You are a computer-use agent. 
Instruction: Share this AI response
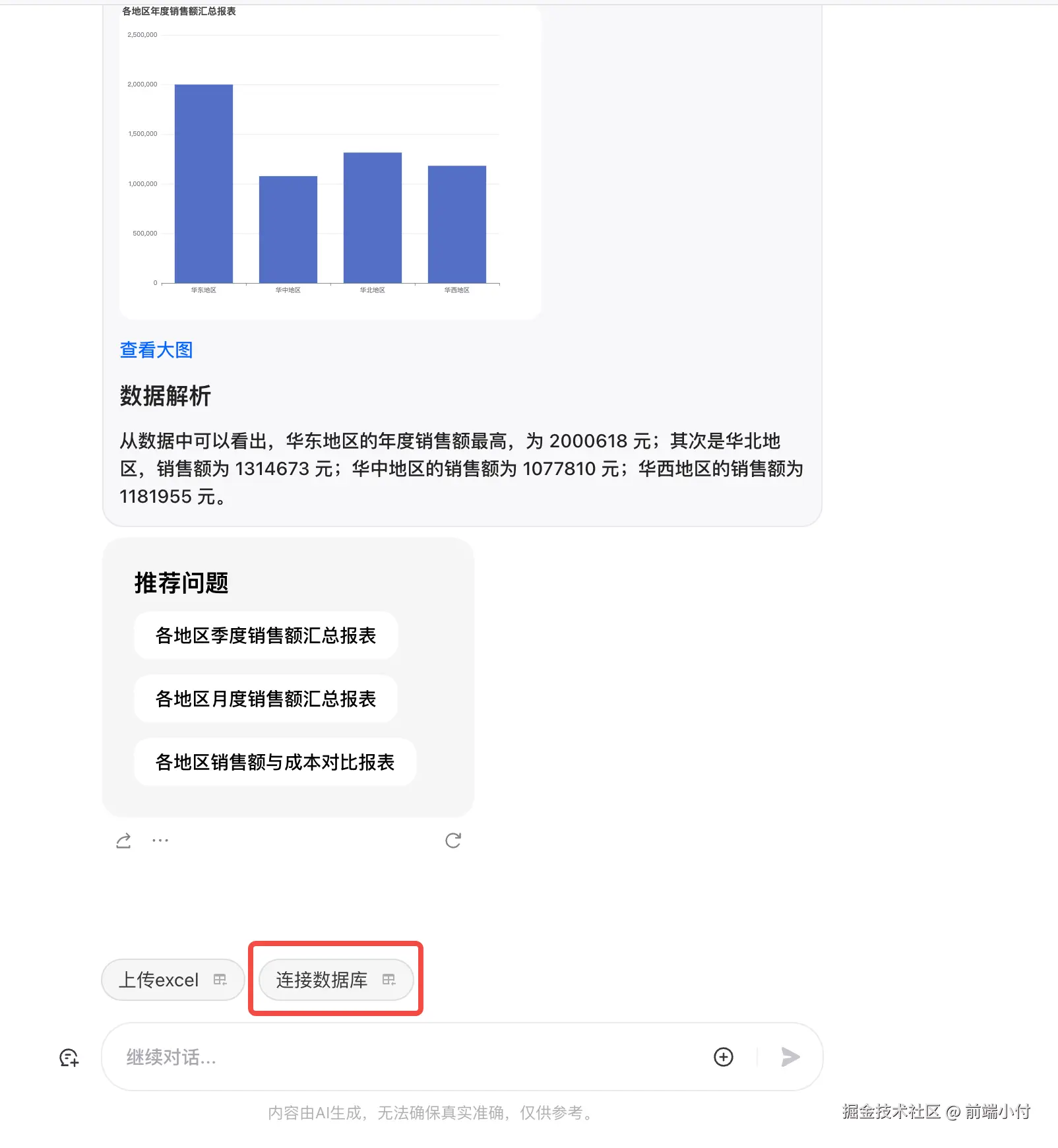[x=123, y=841]
